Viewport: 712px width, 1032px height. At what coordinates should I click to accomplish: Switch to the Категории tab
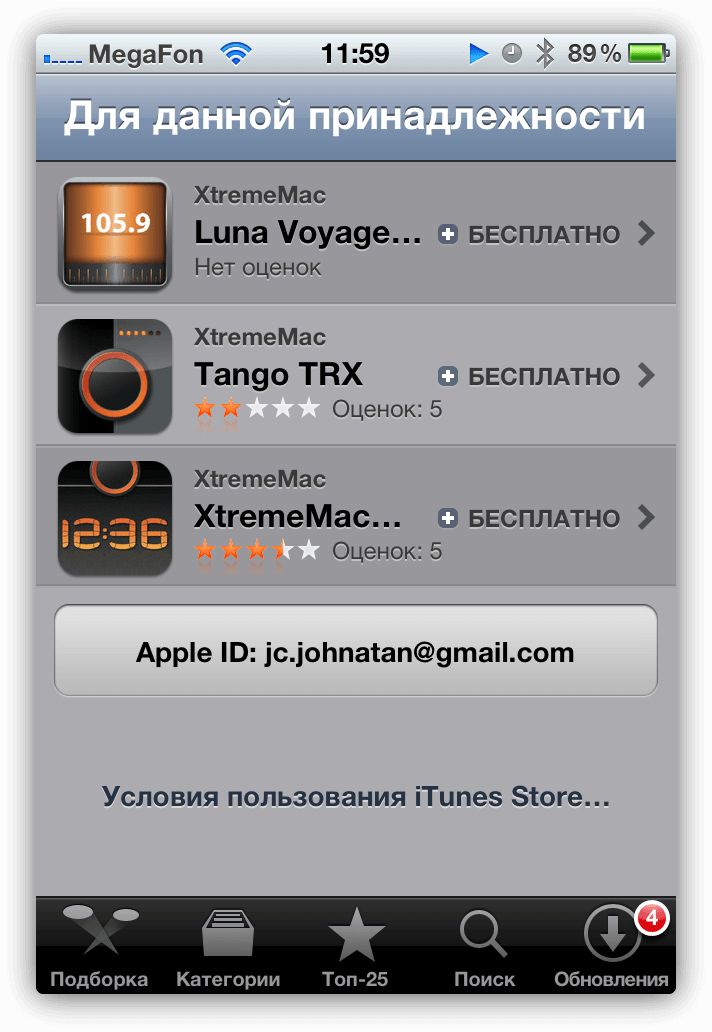coord(228,946)
